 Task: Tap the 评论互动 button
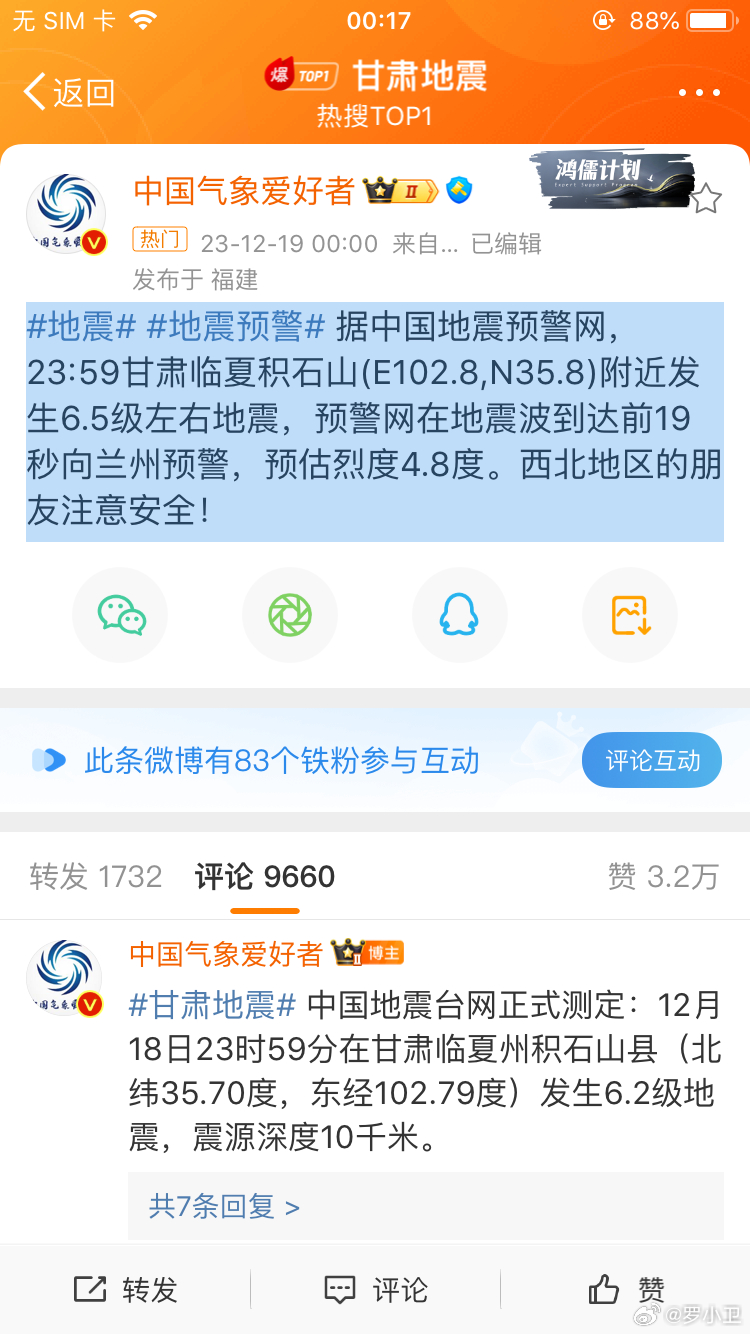pos(652,761)
